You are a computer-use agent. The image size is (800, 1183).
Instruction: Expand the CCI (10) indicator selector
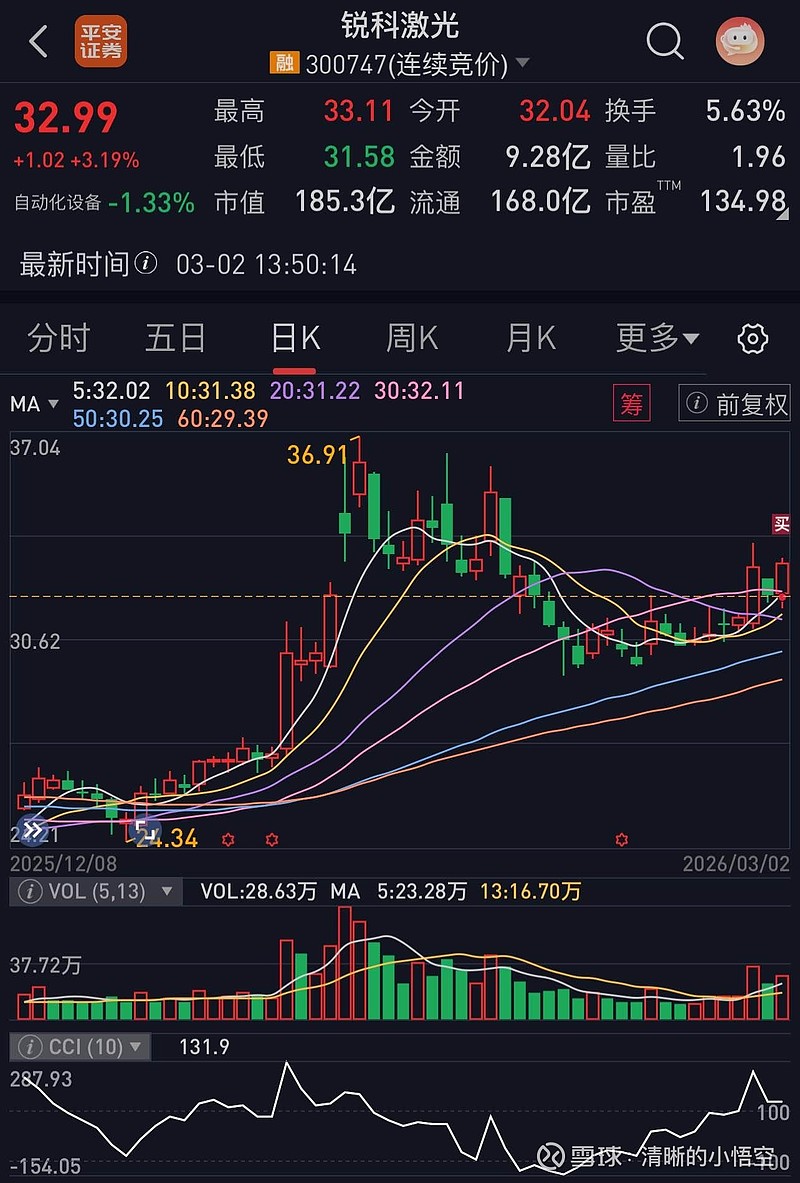(80, 1046)
